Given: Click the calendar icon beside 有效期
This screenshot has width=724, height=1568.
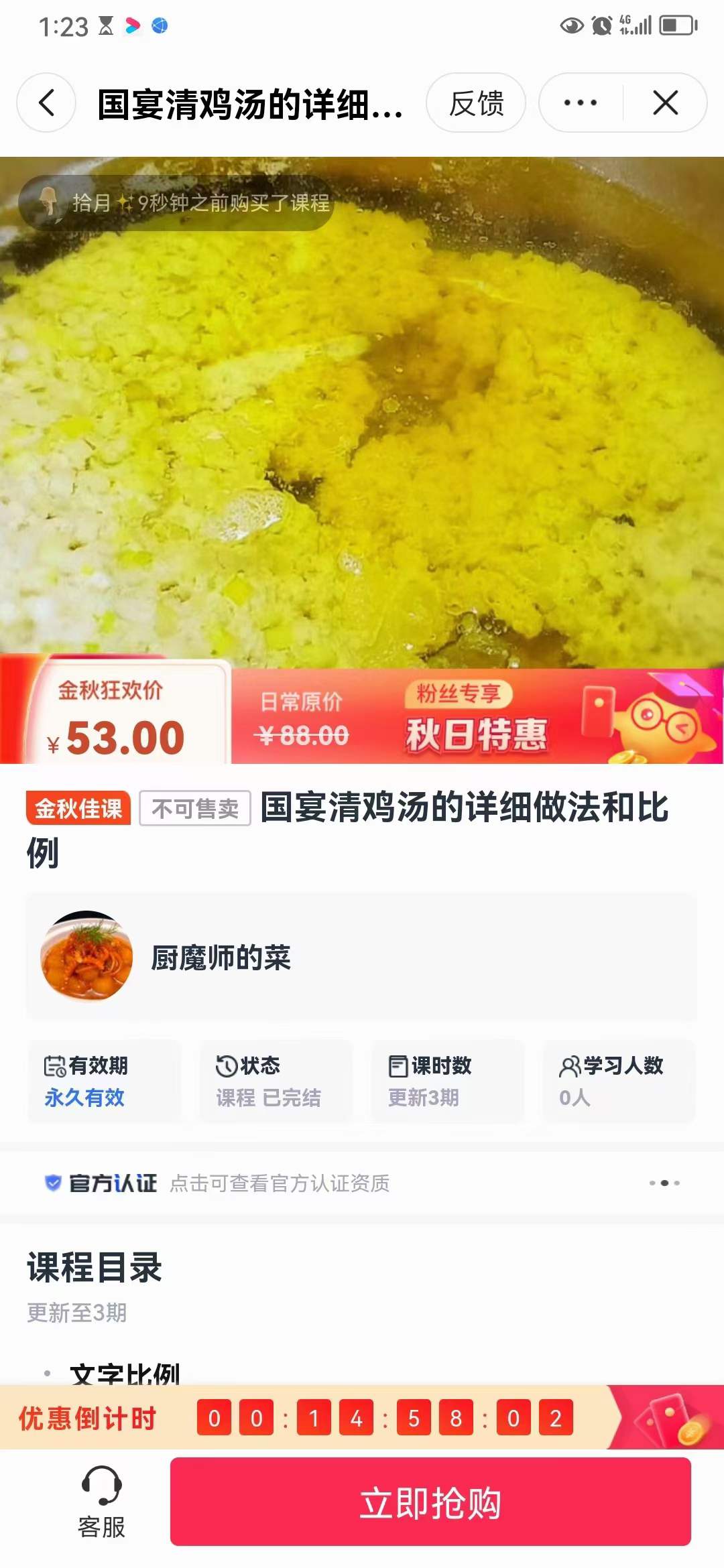Looking at the screenshot, I should (x=55, y=1065).
